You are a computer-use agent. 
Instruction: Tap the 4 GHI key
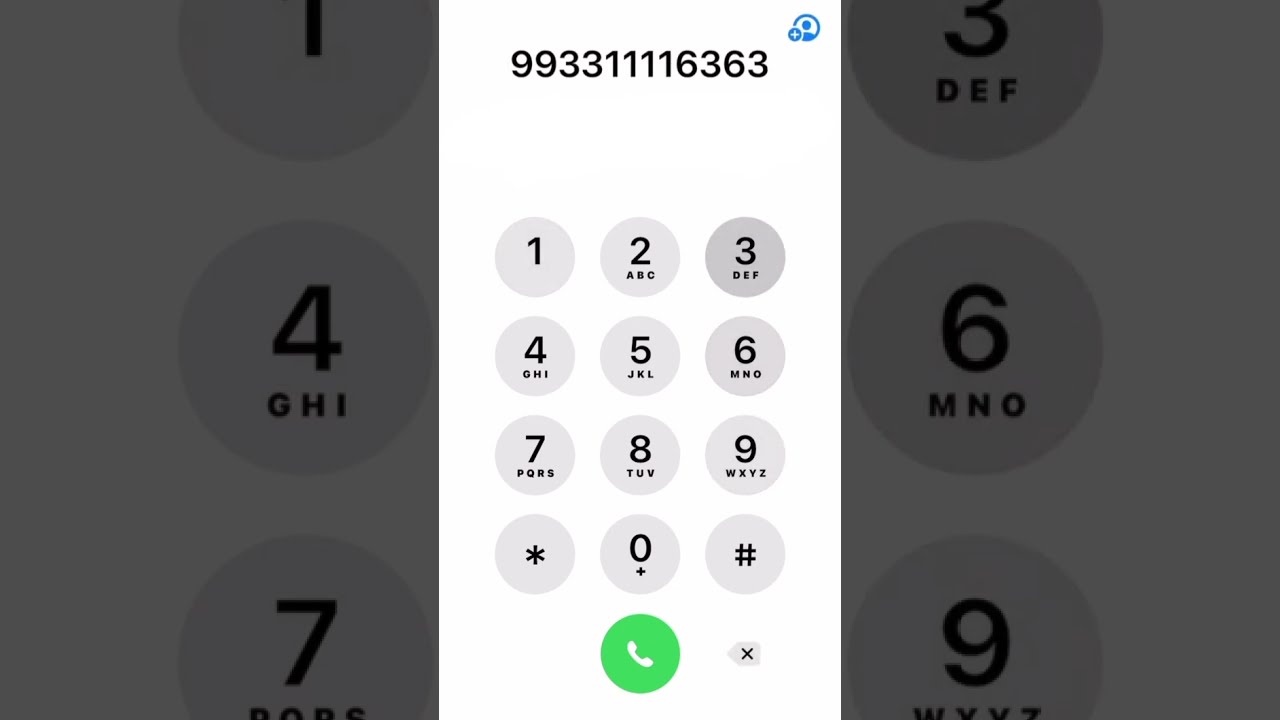tap(535, 355)
